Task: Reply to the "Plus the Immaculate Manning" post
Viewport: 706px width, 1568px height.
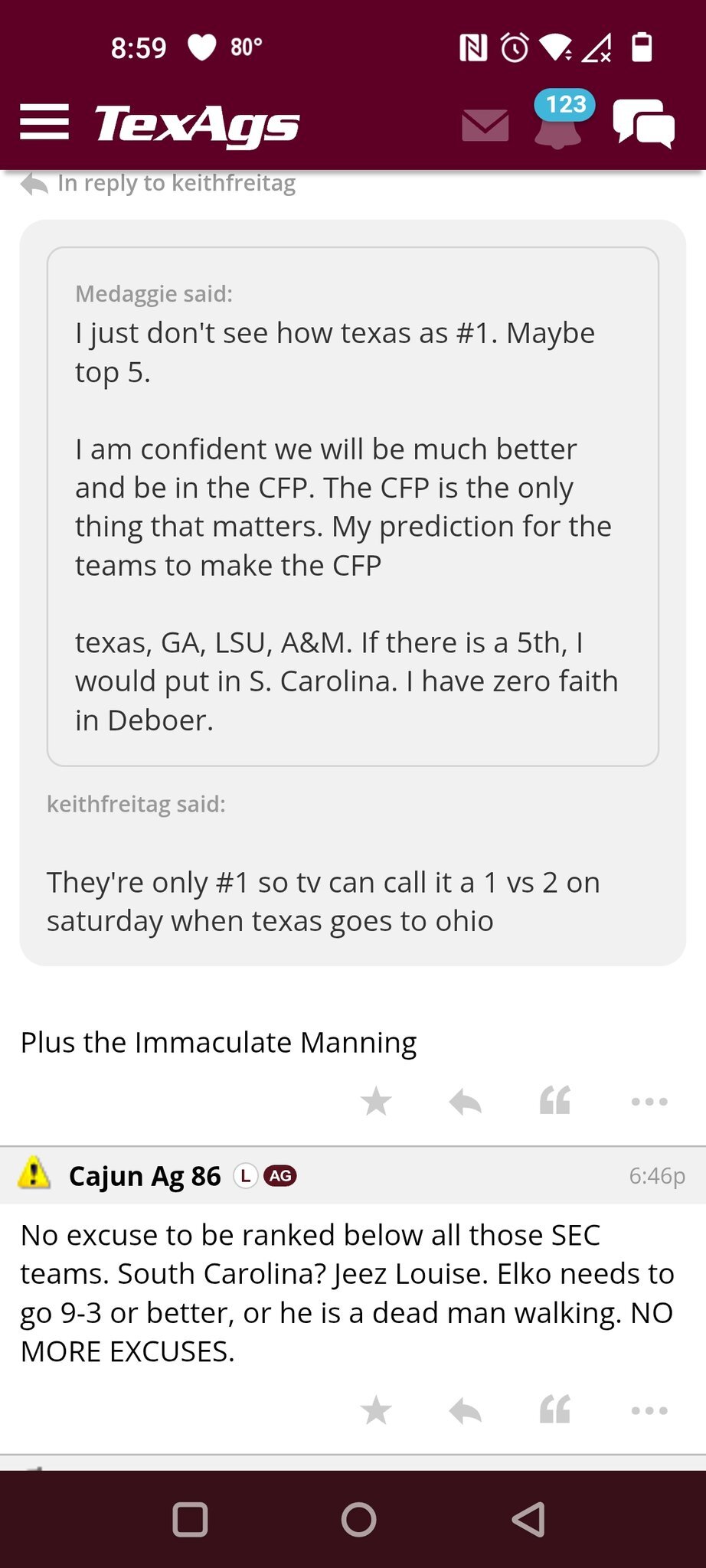Action: pyautogui.click(x=465, y=1102)
